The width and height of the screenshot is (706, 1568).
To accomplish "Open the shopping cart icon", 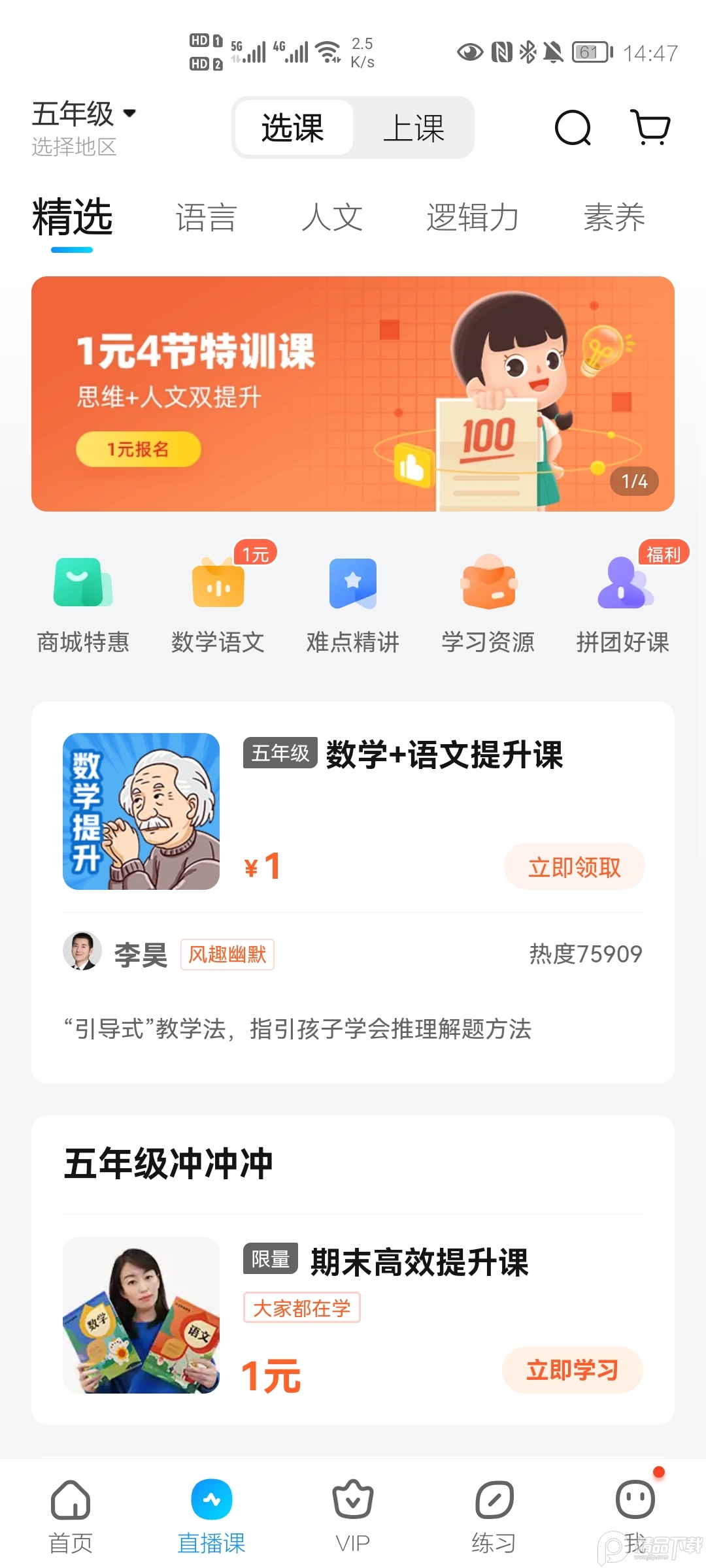I will pos(650,128).
